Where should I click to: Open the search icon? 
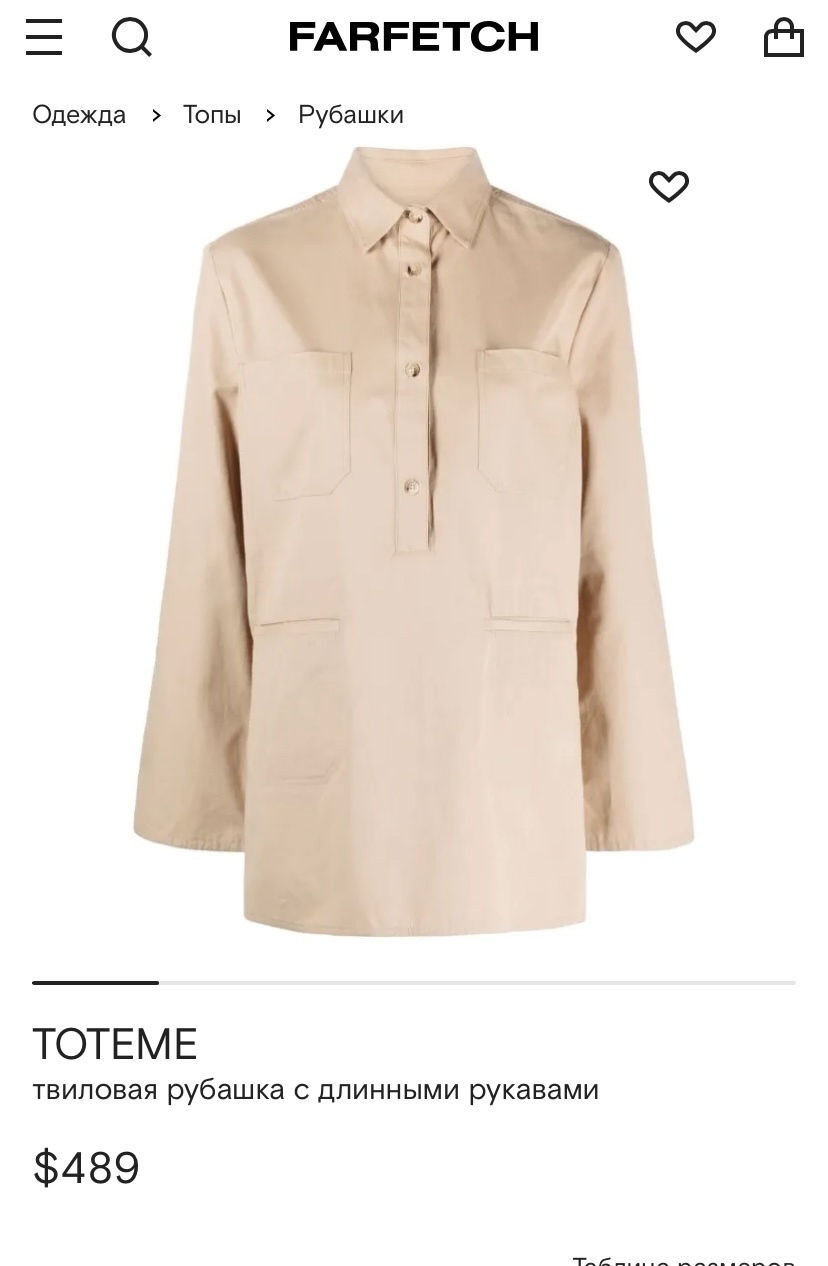pos(131,38)
